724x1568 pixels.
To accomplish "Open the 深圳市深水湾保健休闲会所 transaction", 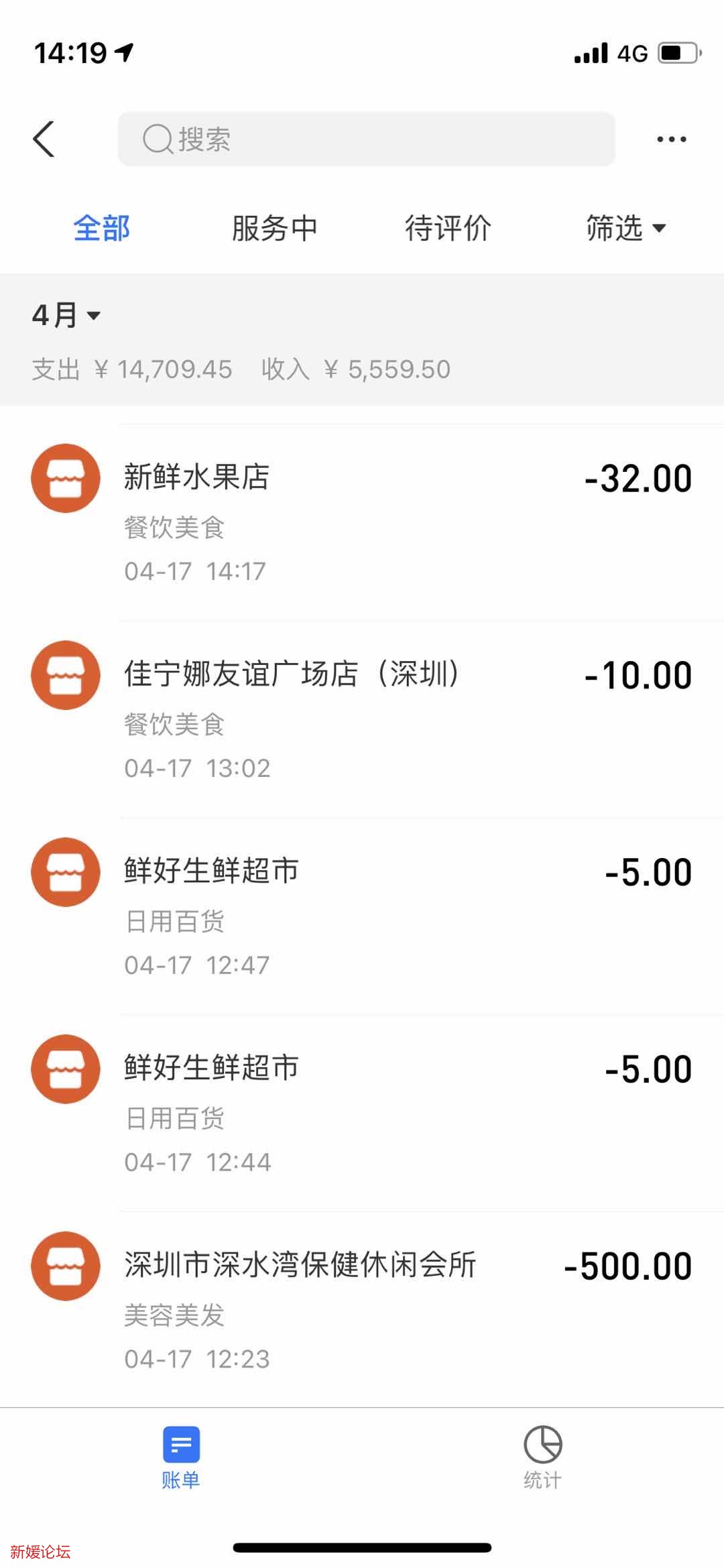I will click(x=362, y=1310).
